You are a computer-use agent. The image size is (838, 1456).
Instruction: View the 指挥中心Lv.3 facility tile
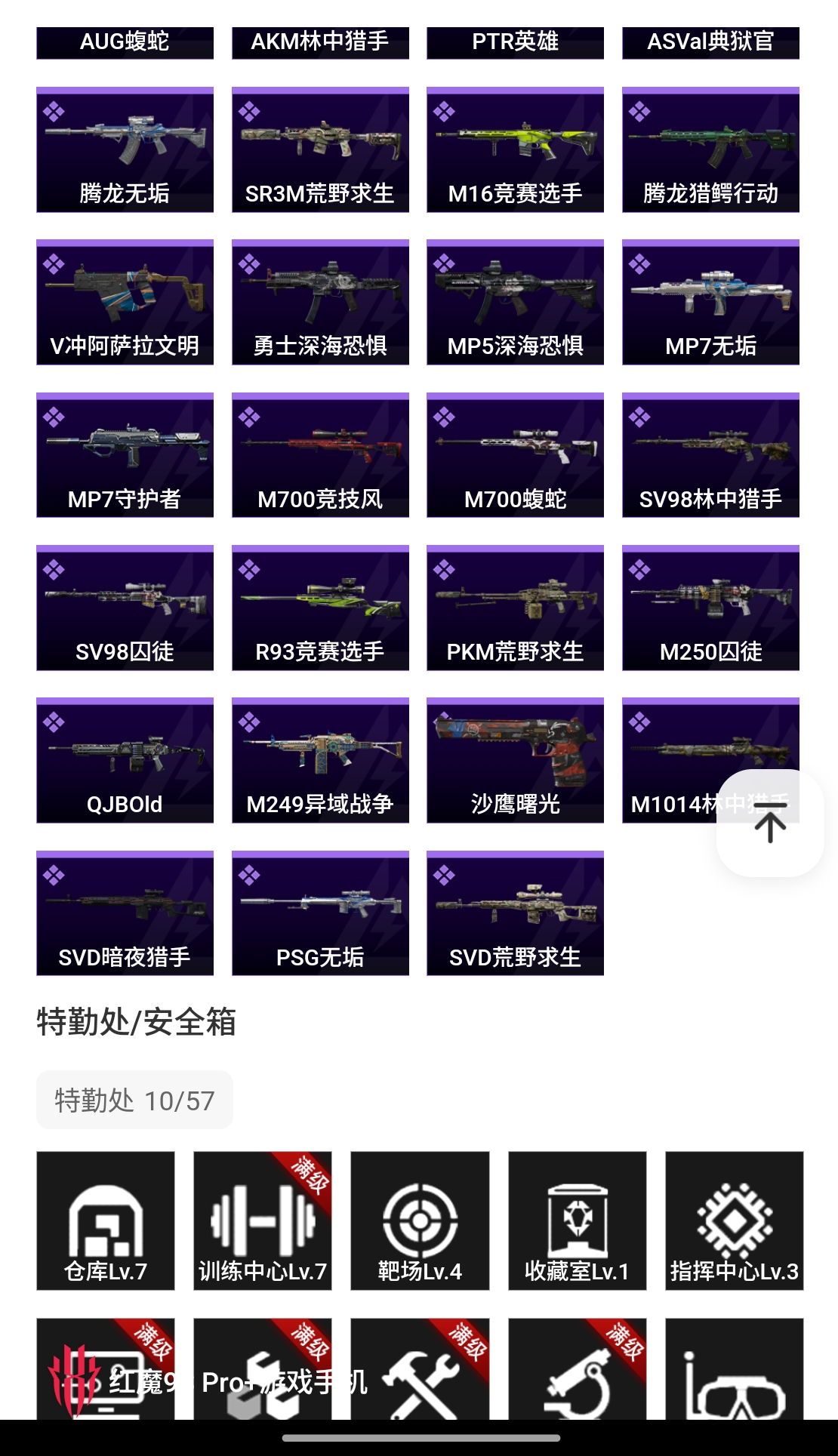(734, 1221)
